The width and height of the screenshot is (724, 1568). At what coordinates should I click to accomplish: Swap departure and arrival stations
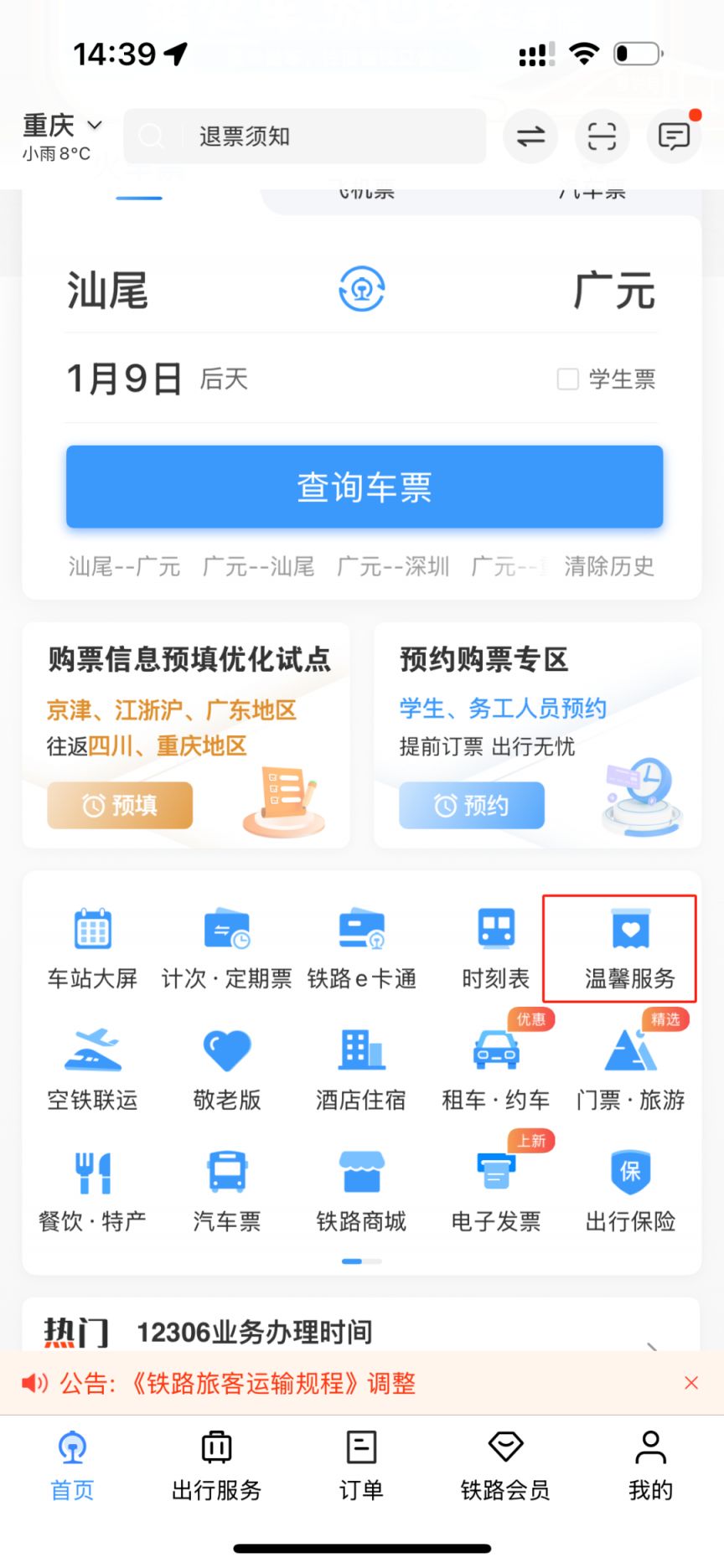[x=361, y=289]
